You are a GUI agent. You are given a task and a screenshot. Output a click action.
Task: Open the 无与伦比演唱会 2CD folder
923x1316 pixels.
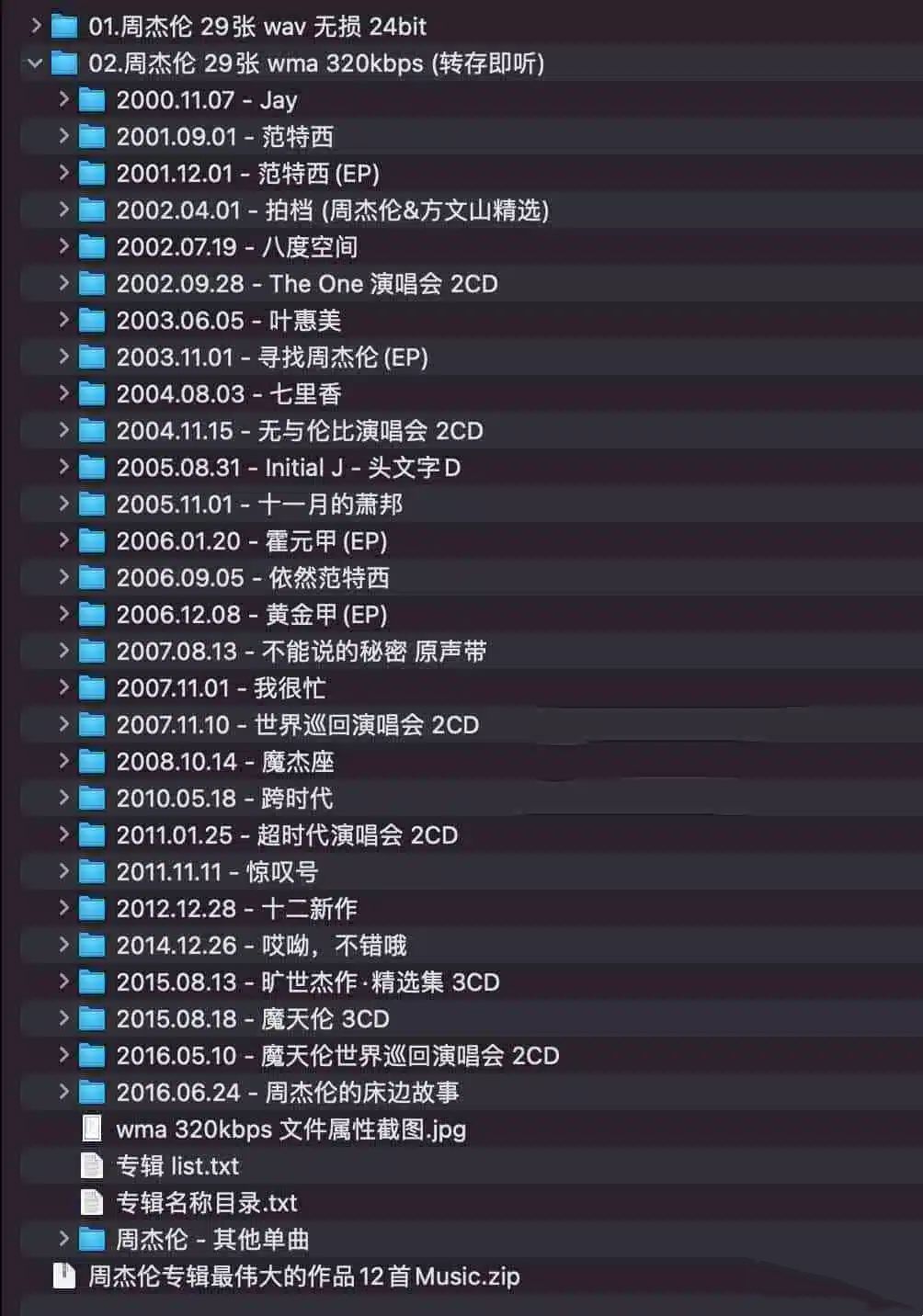299,430
